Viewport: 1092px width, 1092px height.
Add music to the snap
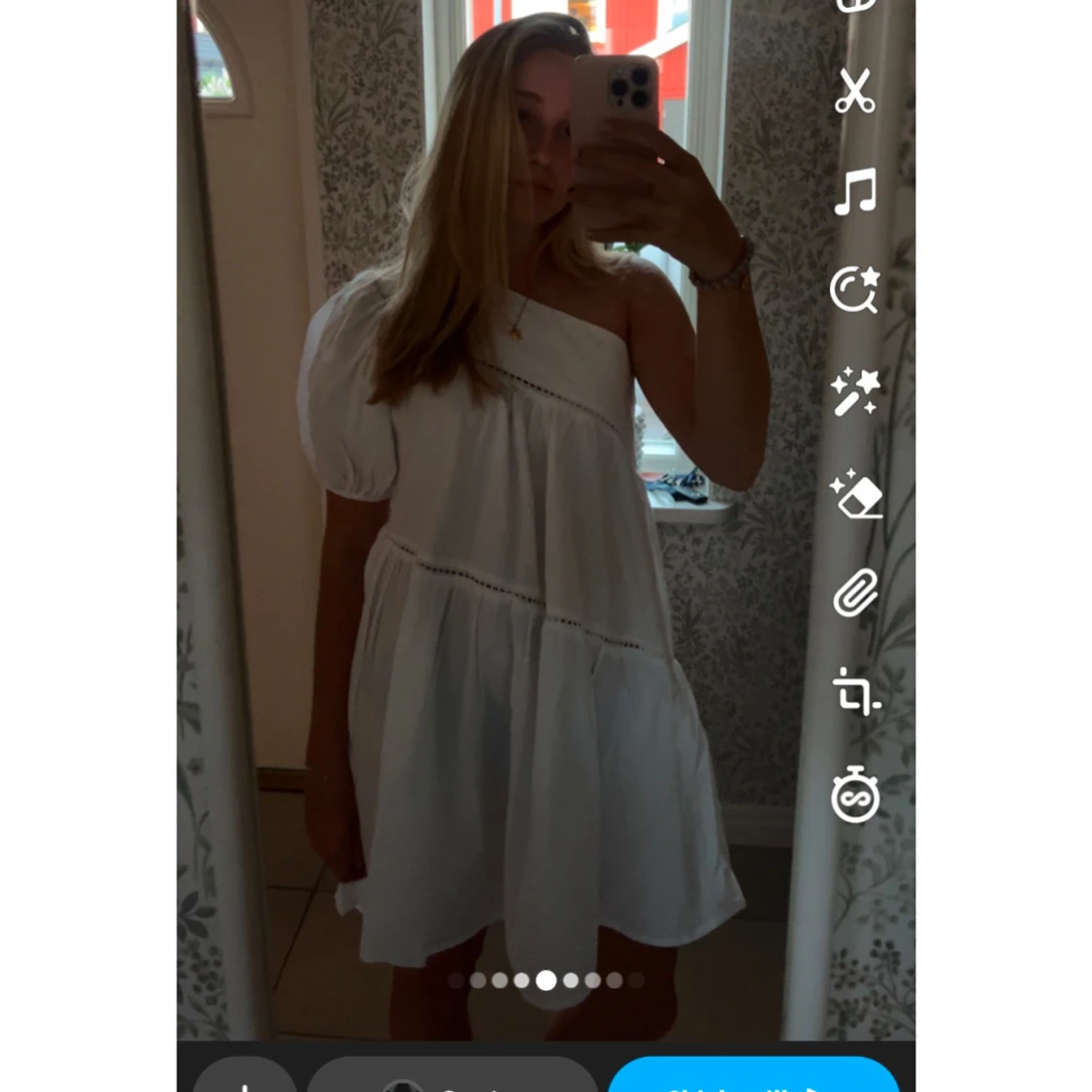tap(855, 192)
